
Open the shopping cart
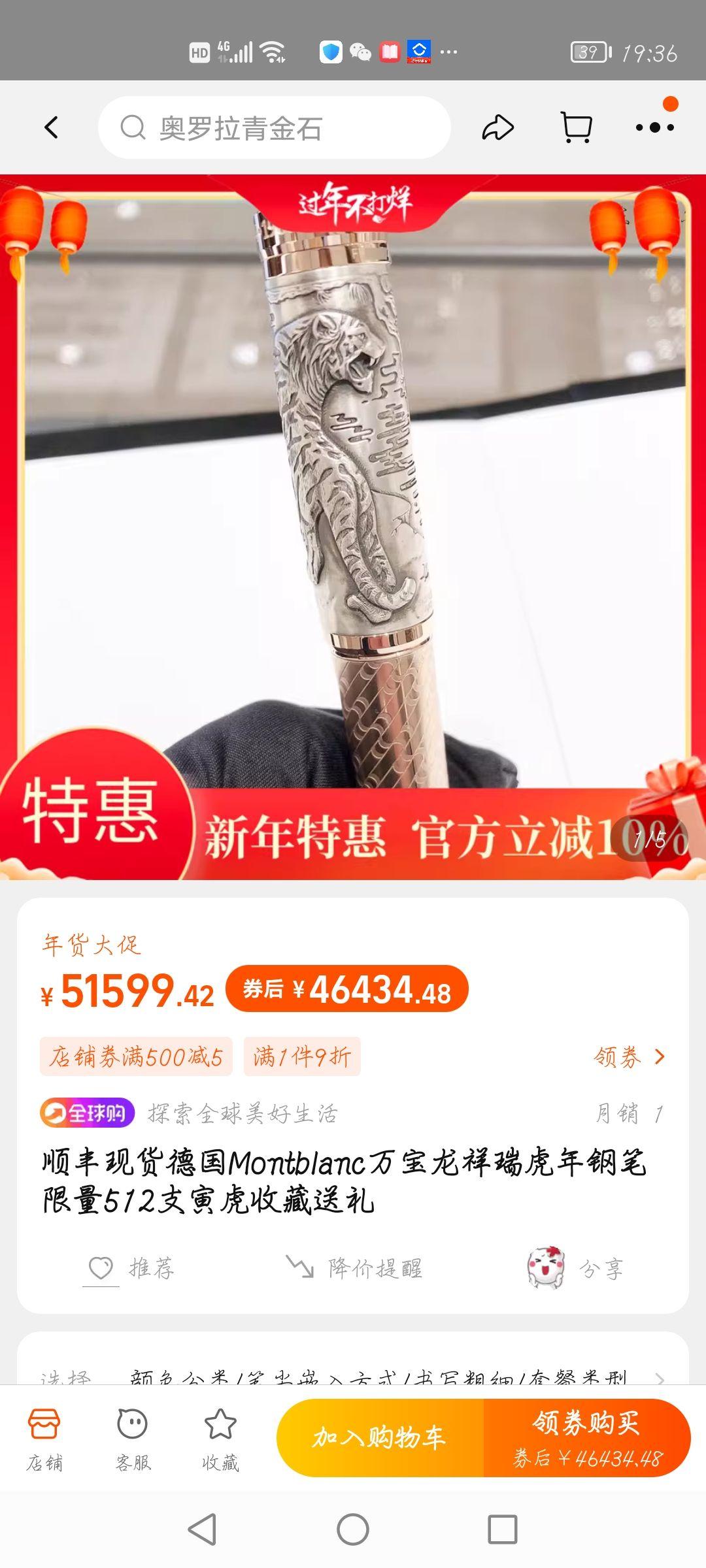(577, 127)
